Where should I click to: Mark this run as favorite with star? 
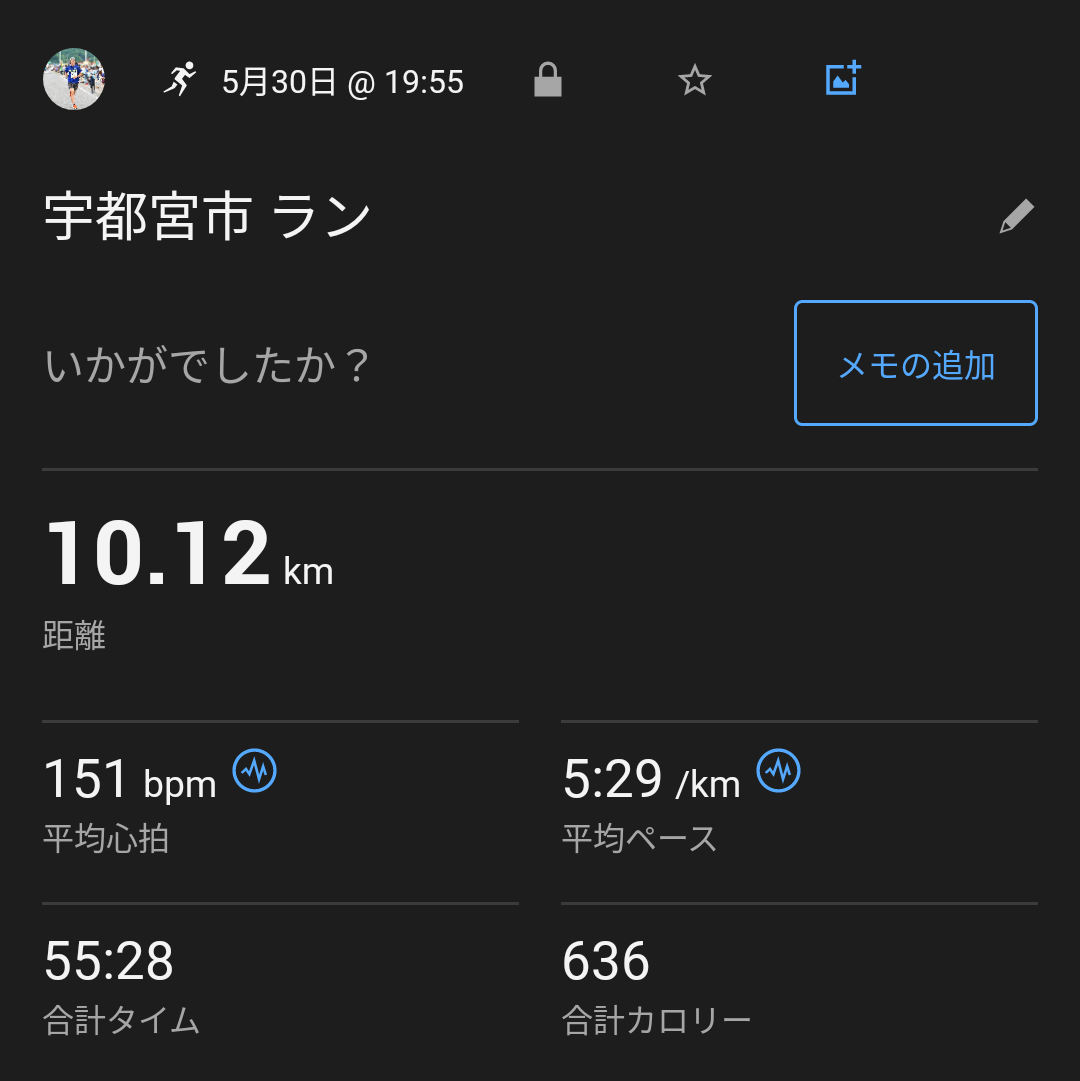point(694,80)
